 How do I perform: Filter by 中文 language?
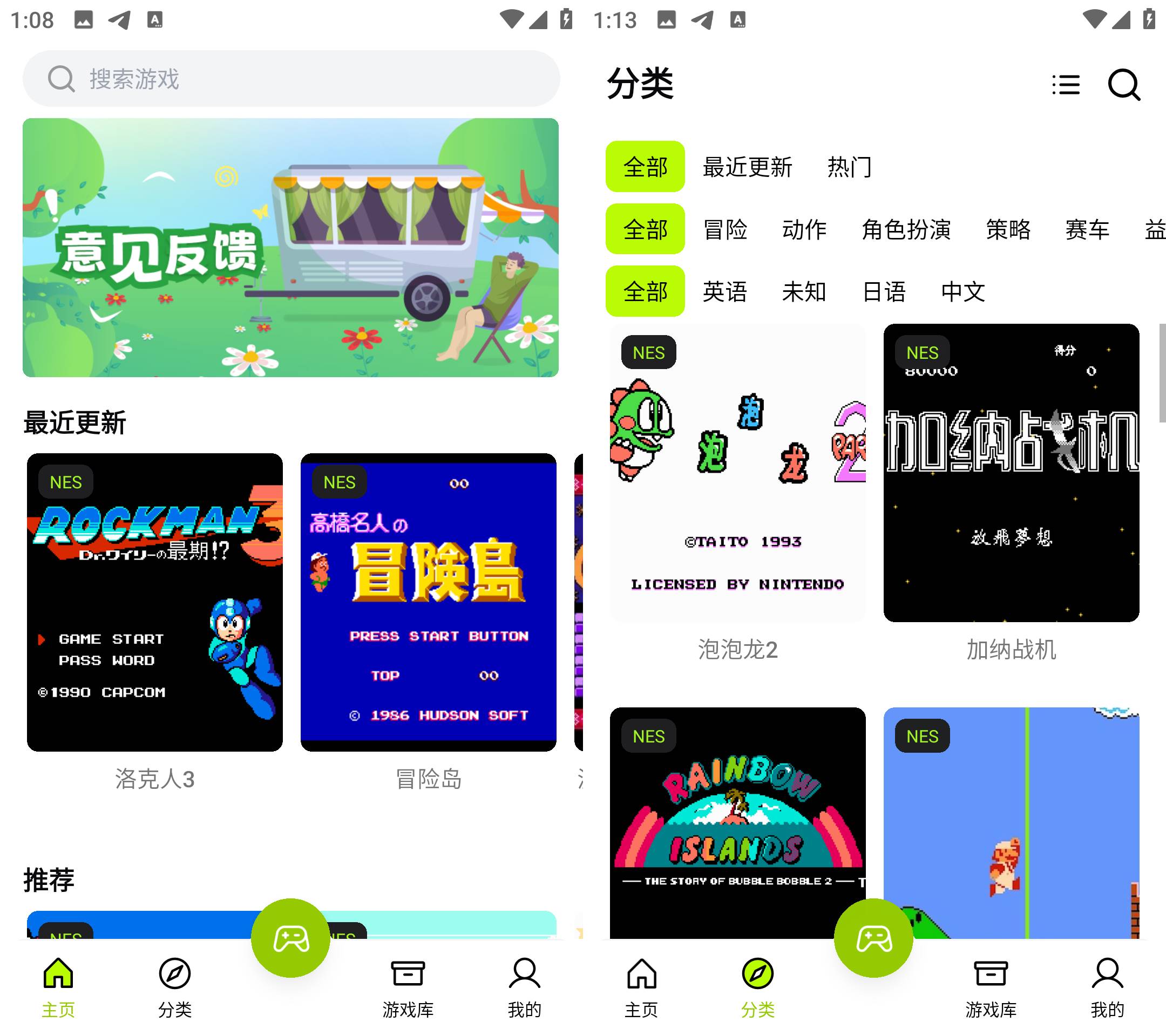coord(963,291)
